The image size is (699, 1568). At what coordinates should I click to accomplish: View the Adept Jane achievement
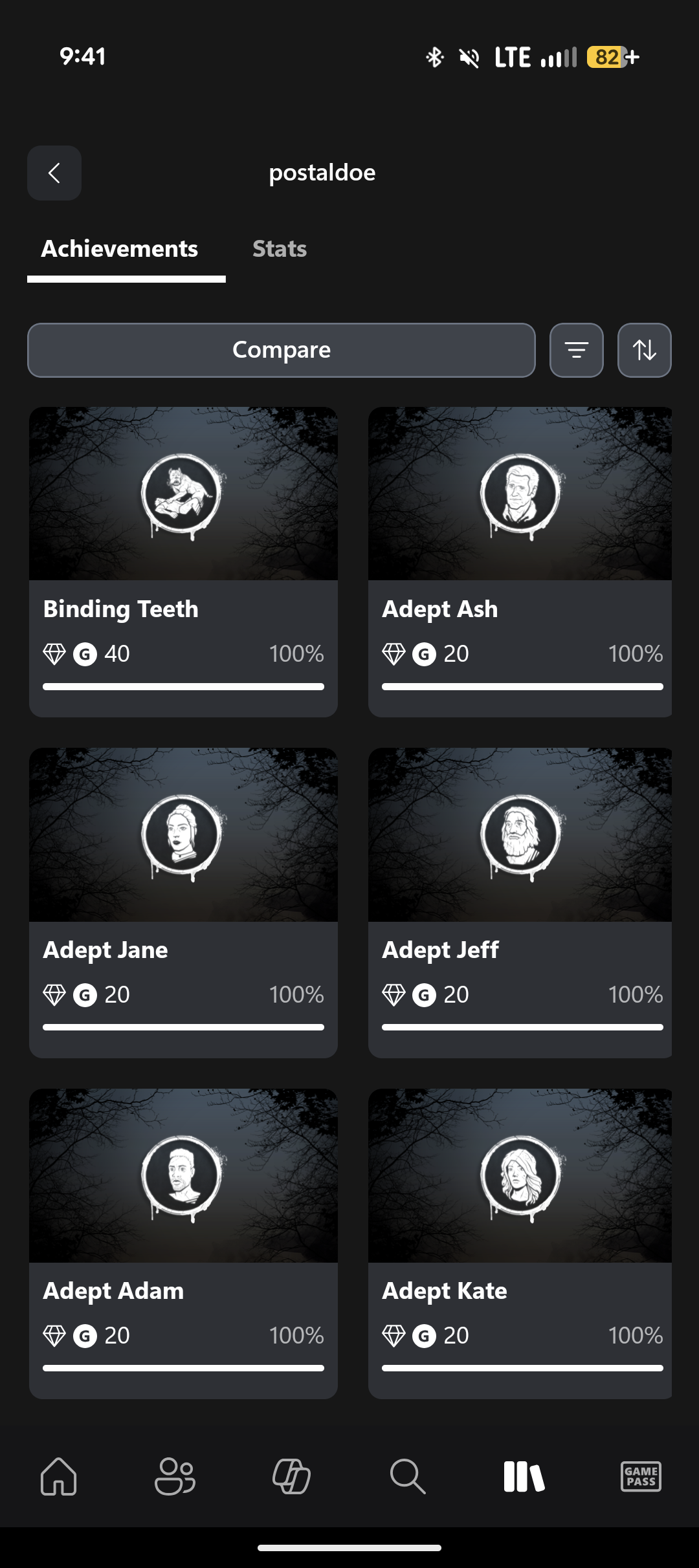point(183,902)
